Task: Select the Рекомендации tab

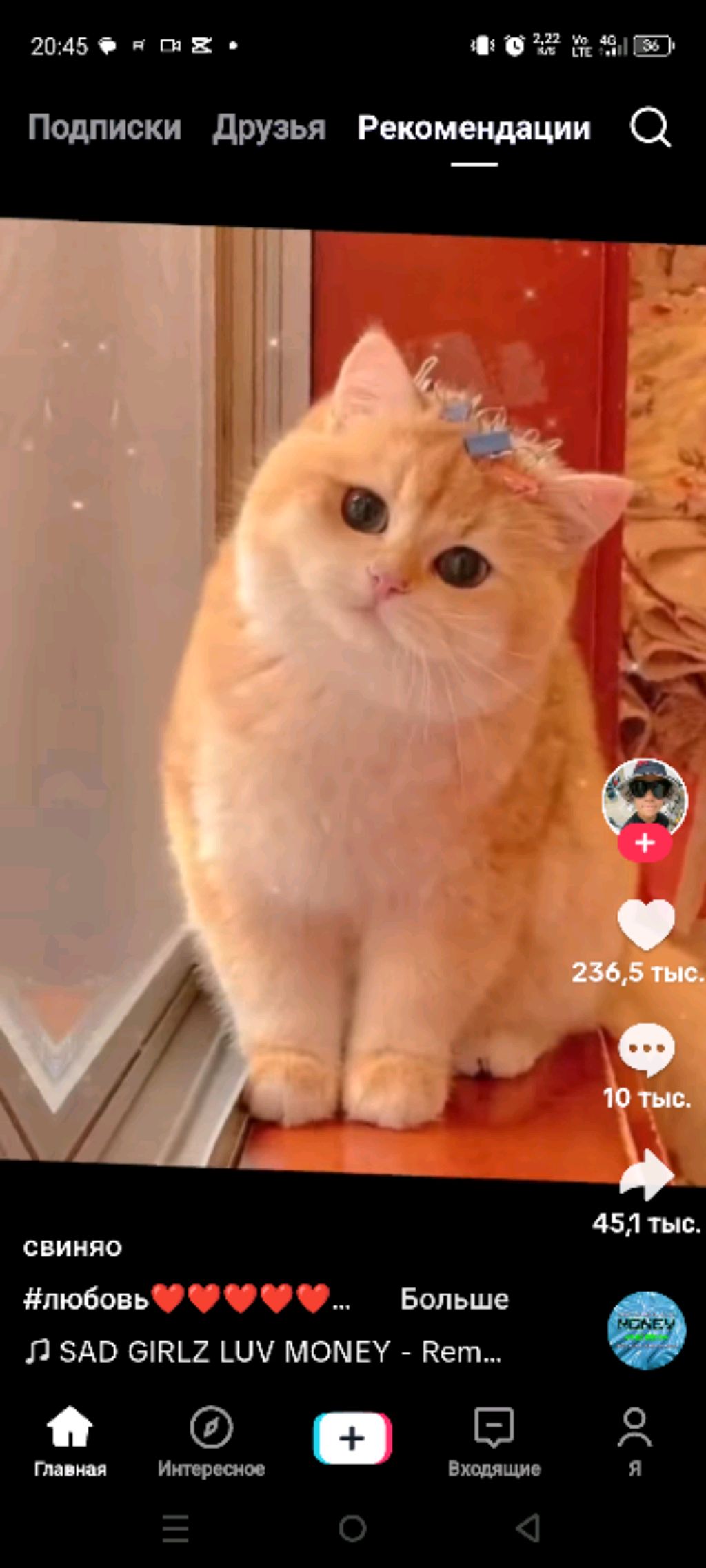Action: click(474, 128)
